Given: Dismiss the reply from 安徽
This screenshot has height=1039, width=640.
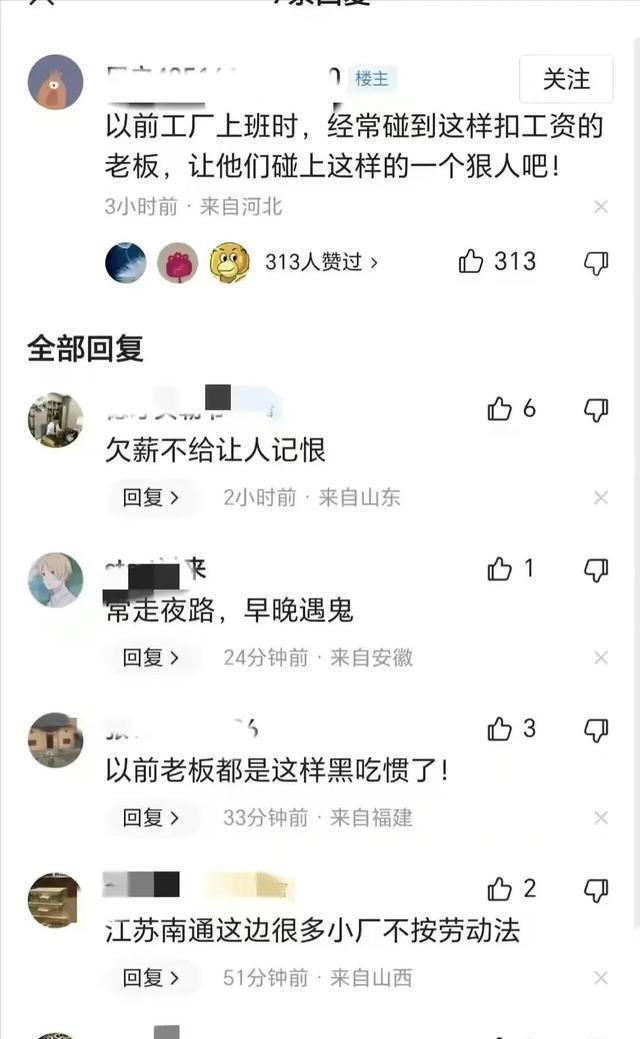Looking at the screenshot, I should 600,658.
